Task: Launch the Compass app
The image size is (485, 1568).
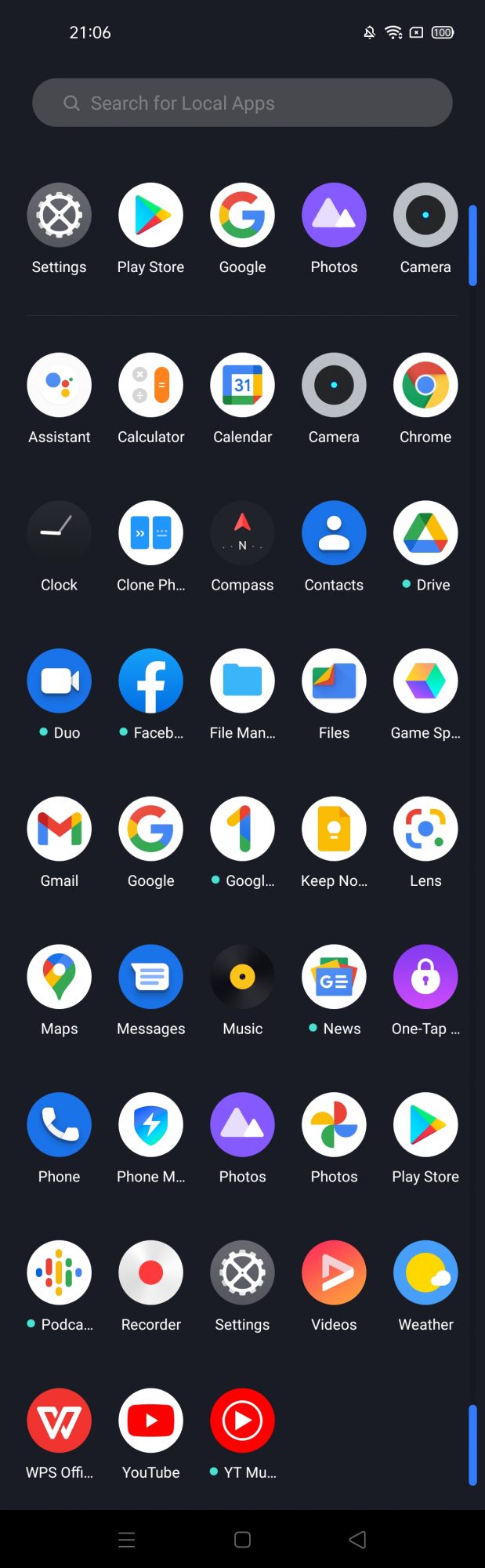Action: coord(242,533)
